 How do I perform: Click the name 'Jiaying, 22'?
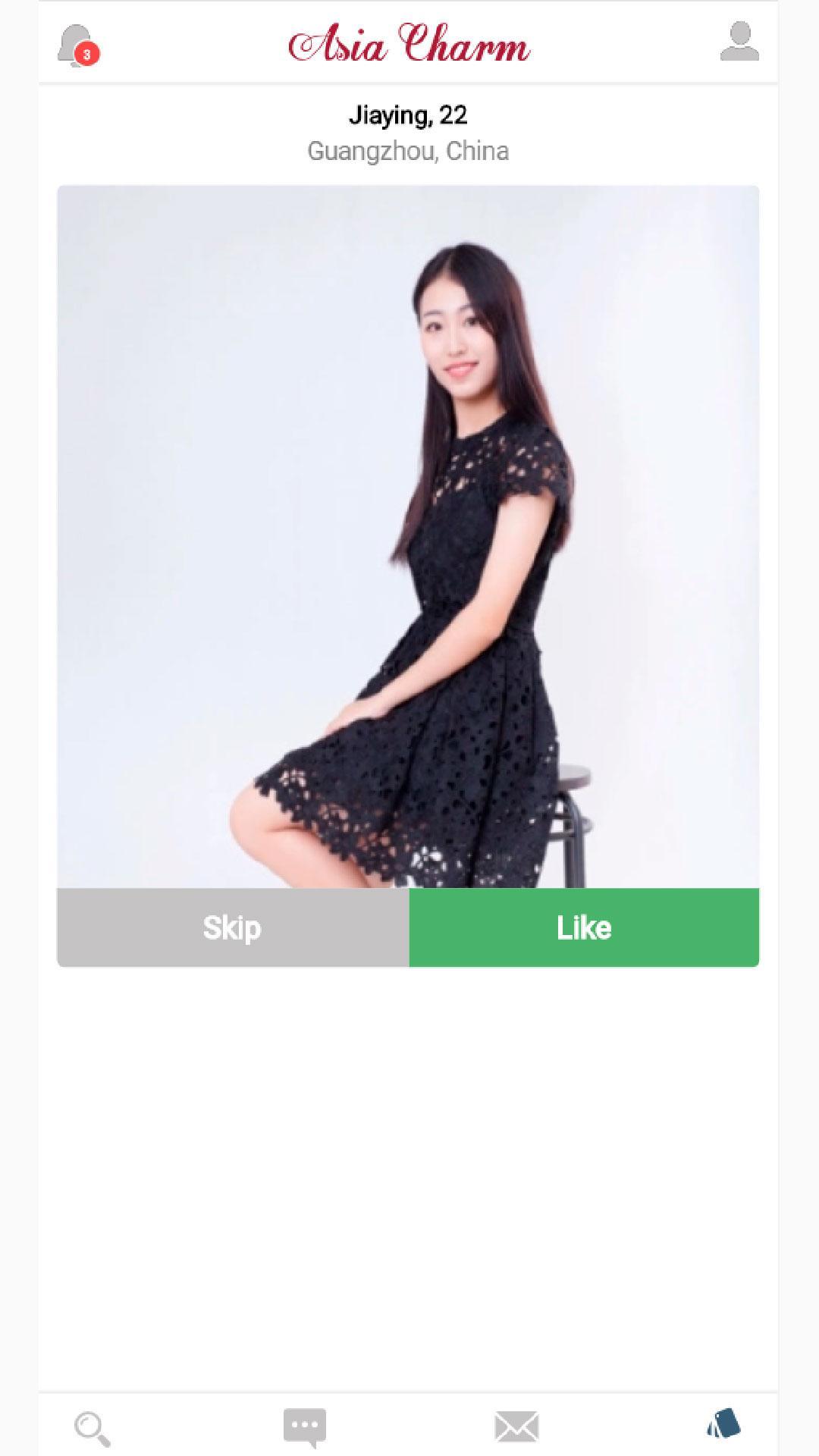pyautogui.click(x=409, y=115)
